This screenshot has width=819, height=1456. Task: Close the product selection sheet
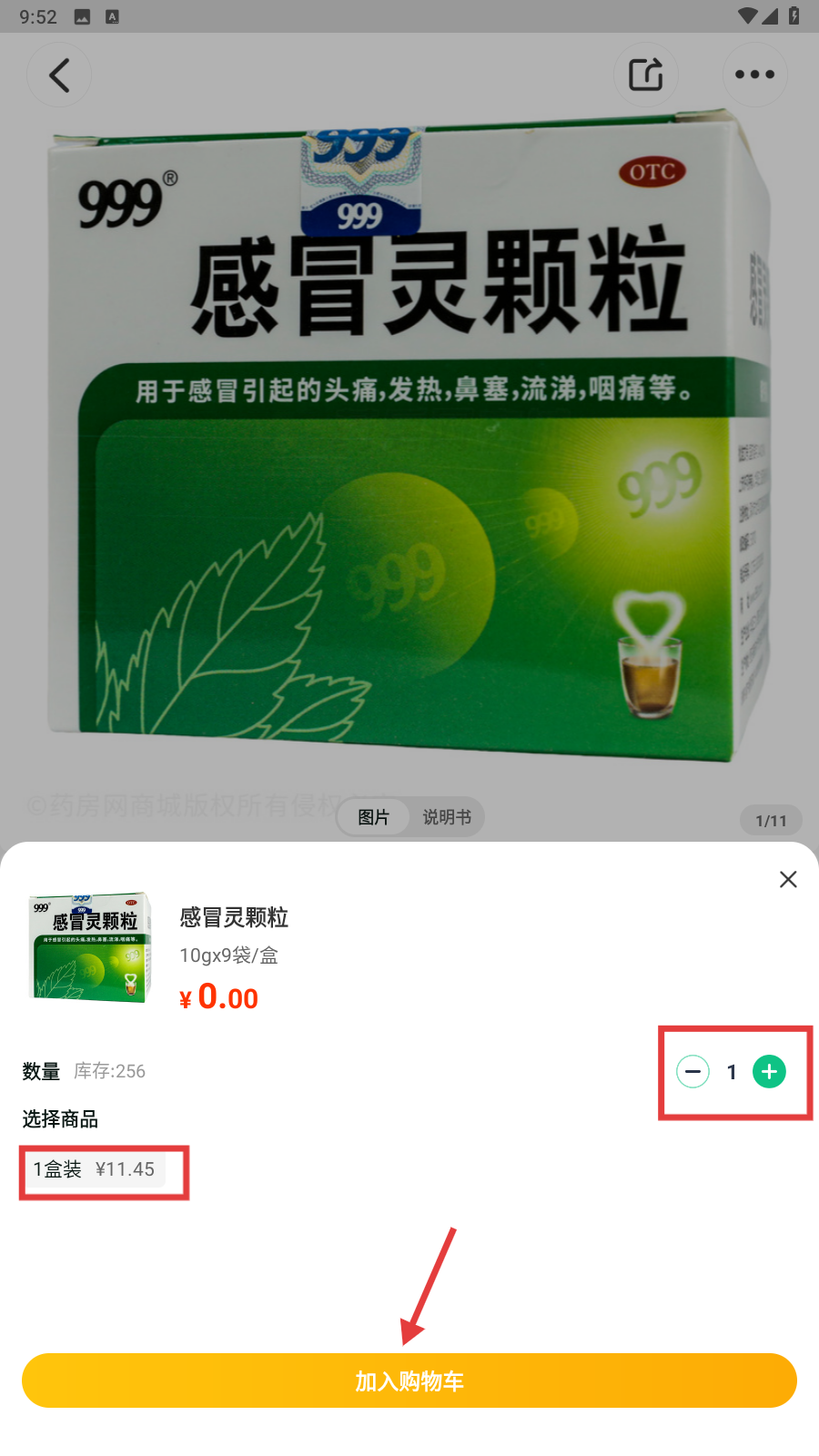[x=788, y=879]
